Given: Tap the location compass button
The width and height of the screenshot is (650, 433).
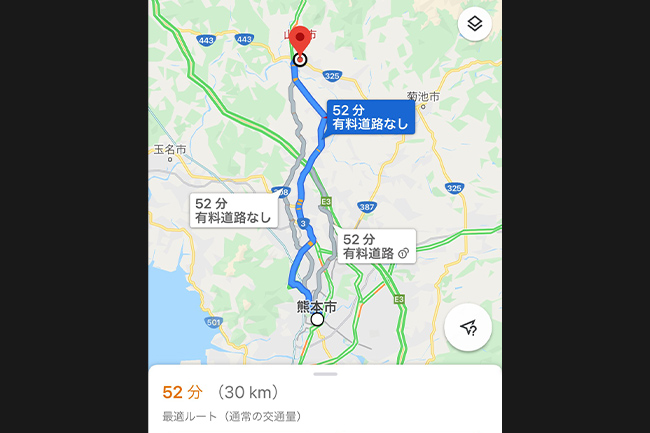Looking at the screenshot, I should [x=467, y=328].
